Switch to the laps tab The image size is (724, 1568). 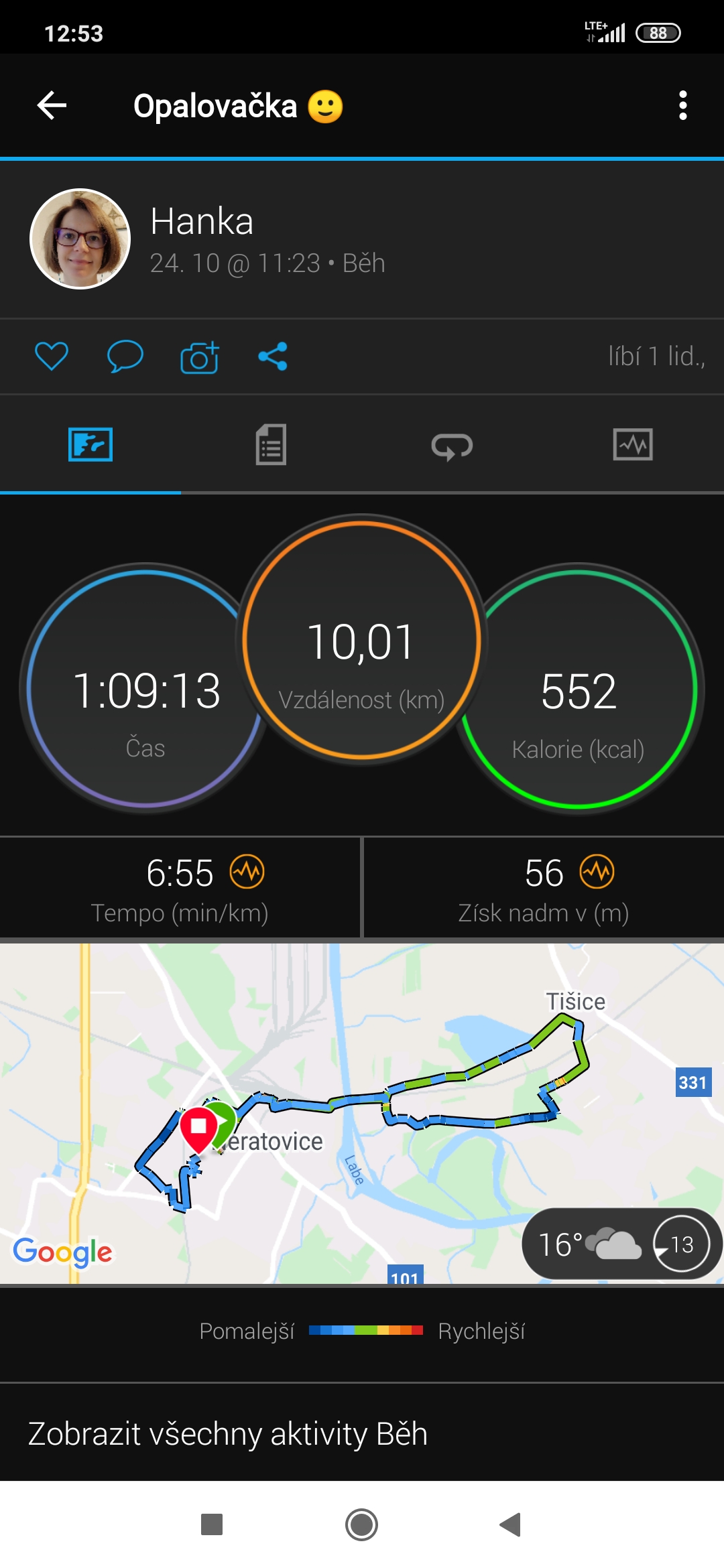[452, 445]
